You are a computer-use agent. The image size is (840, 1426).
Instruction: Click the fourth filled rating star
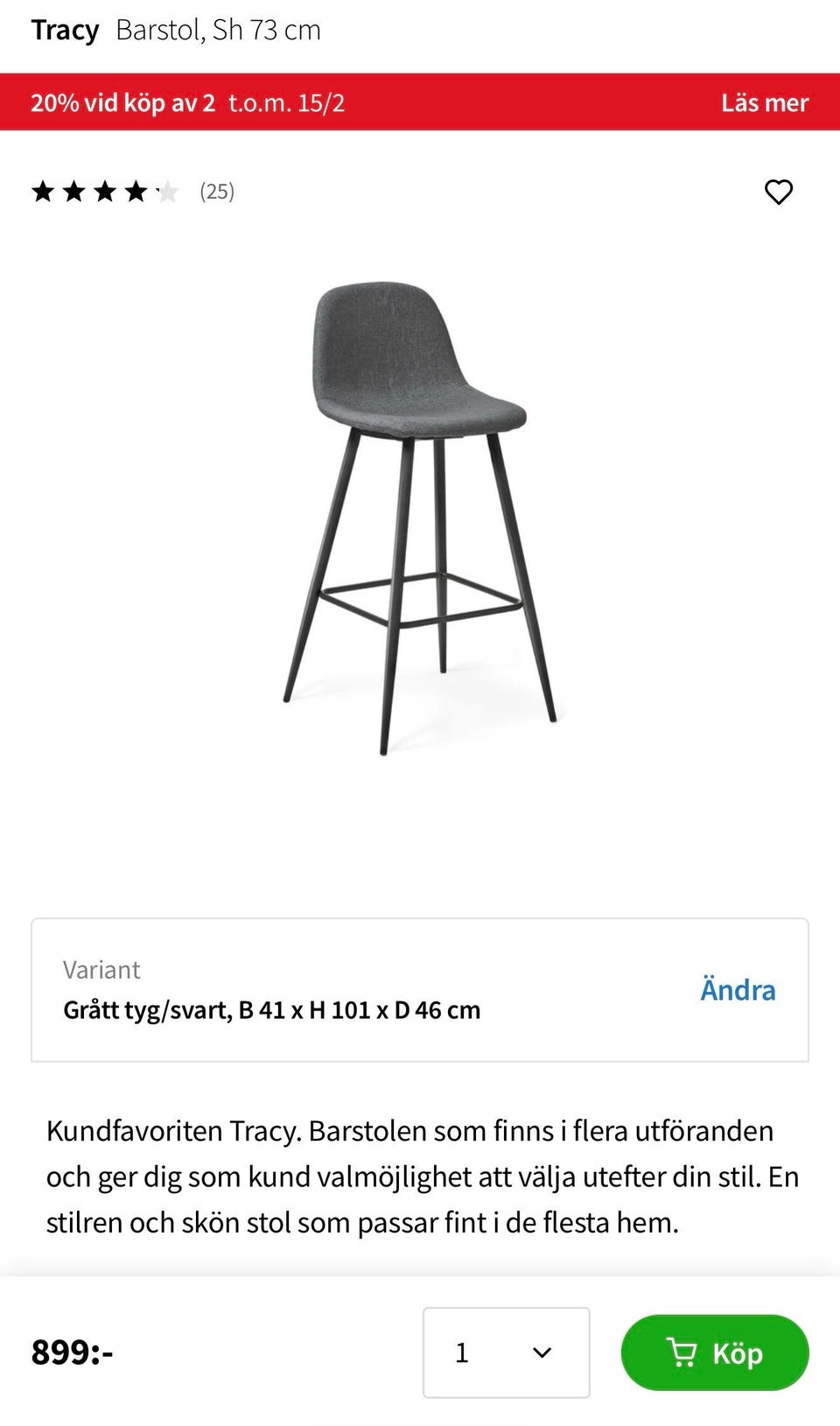(x=135, y=190)
